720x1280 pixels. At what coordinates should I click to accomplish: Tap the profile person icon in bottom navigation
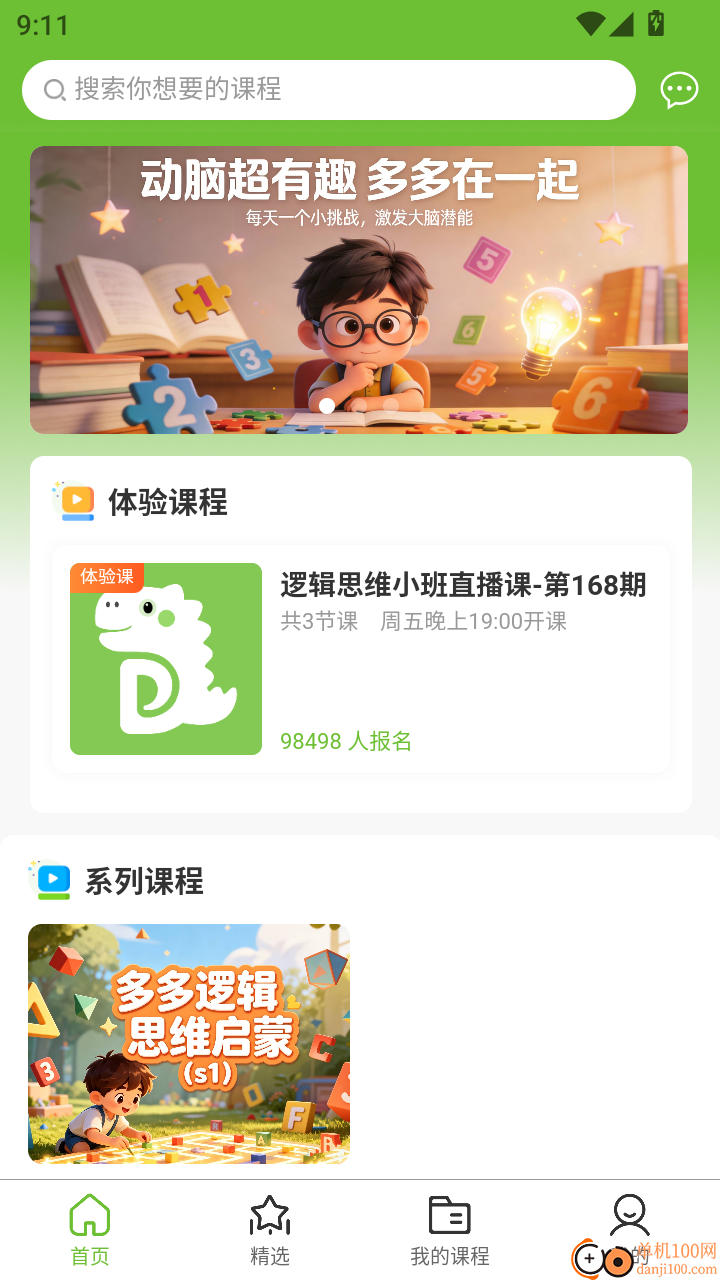(x=629, y=1213)
